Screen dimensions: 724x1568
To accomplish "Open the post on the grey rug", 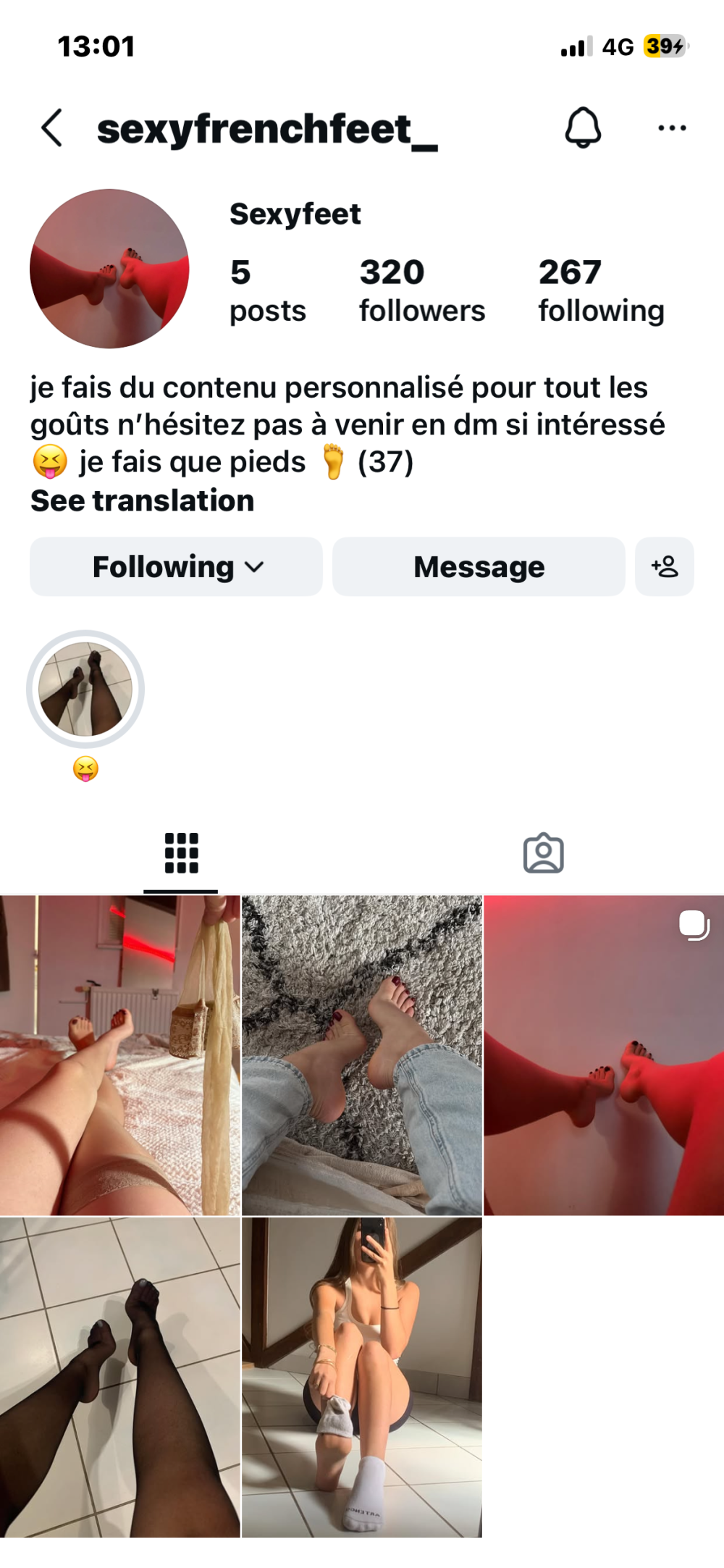I will click(362, 1055).
